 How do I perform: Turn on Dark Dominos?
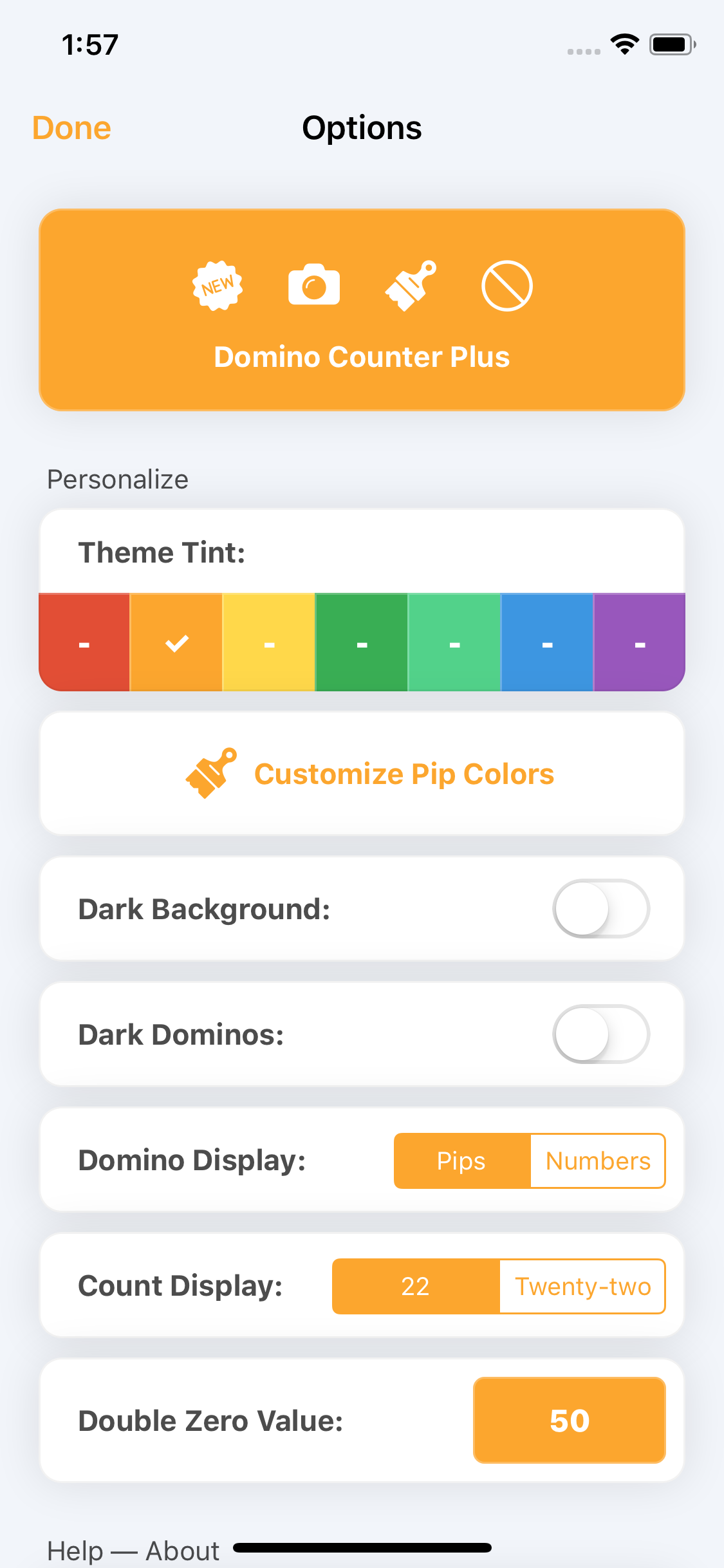(x=600, y=1034)
